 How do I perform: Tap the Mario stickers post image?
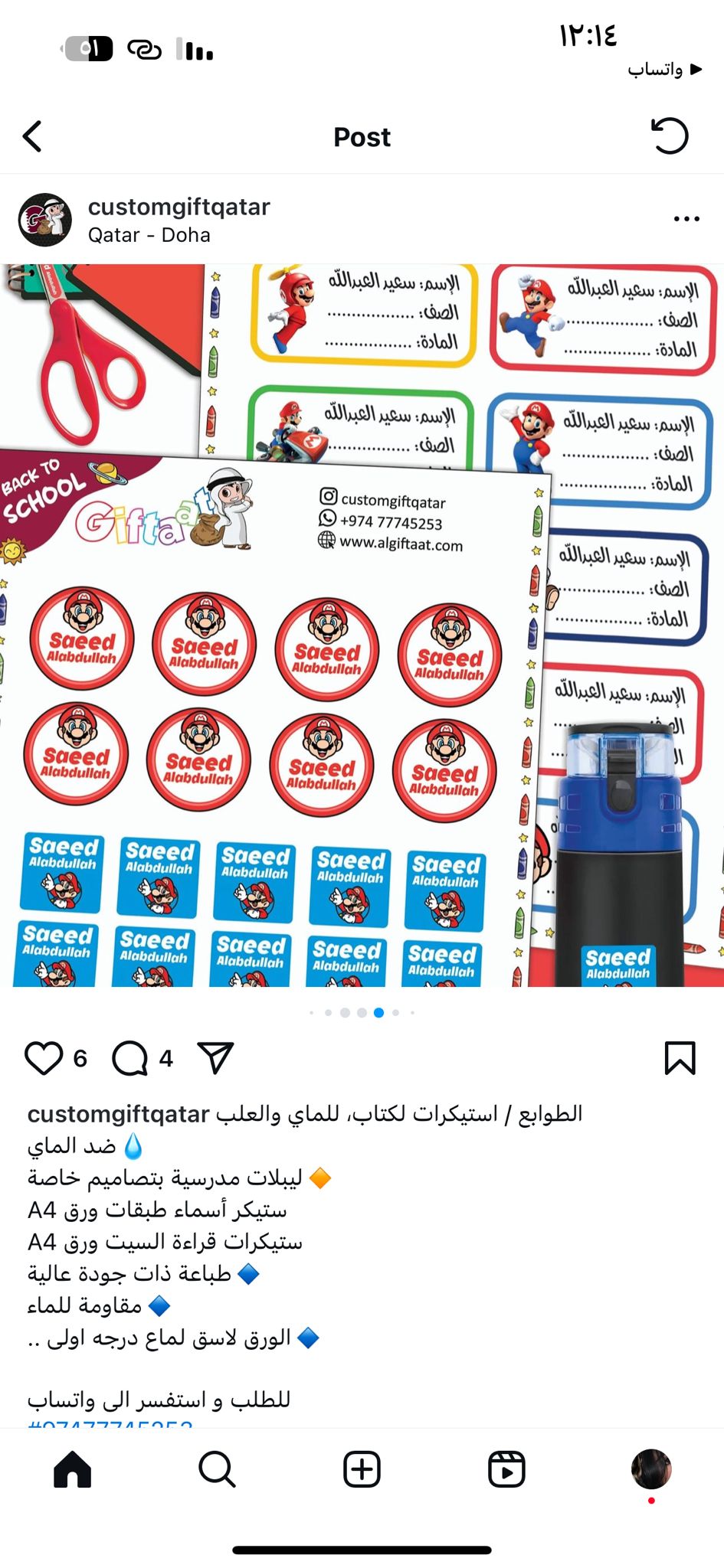click(x=362, y=626)
